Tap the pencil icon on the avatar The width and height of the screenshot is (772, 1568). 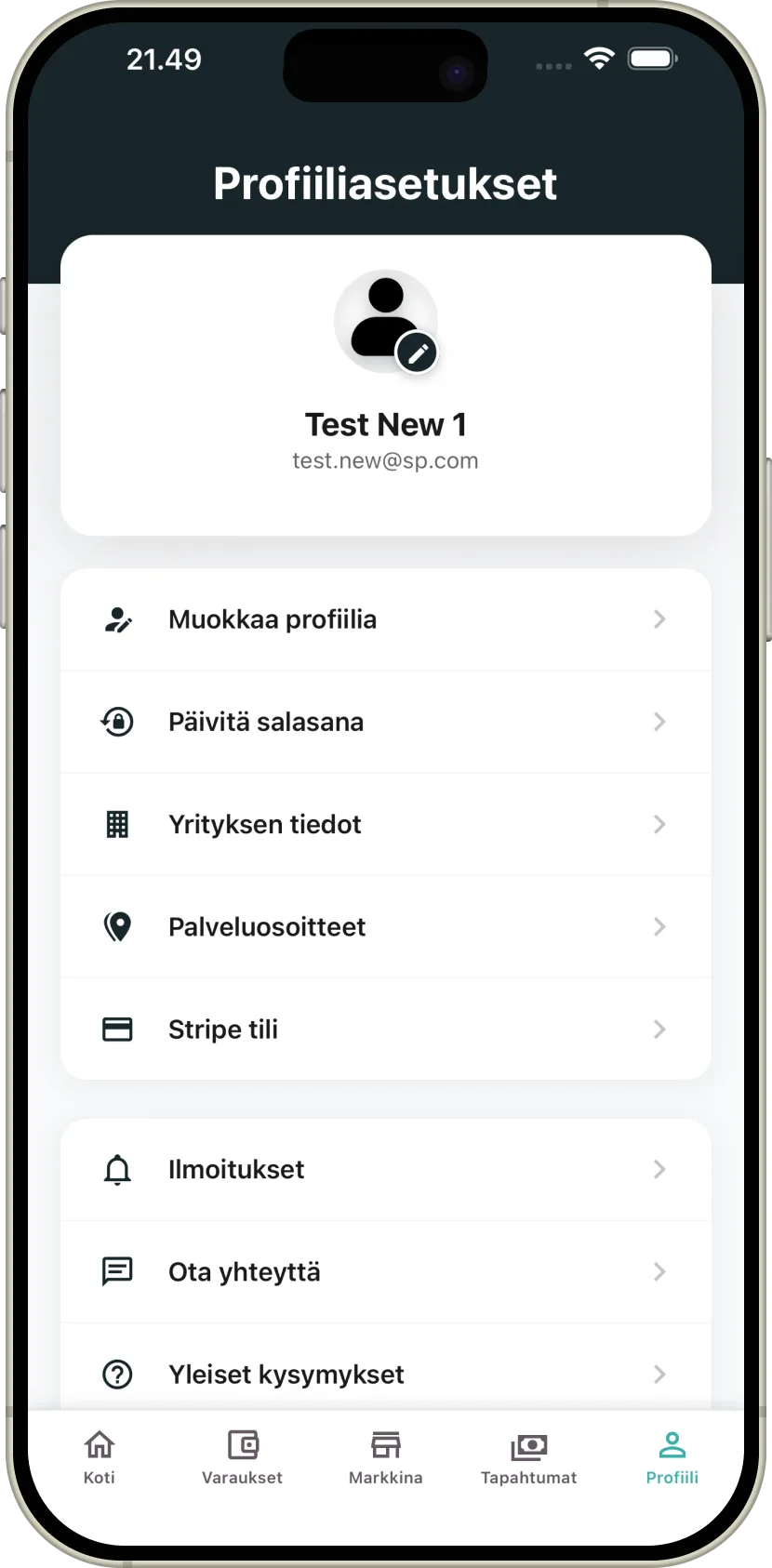click(x=418, y=353)
